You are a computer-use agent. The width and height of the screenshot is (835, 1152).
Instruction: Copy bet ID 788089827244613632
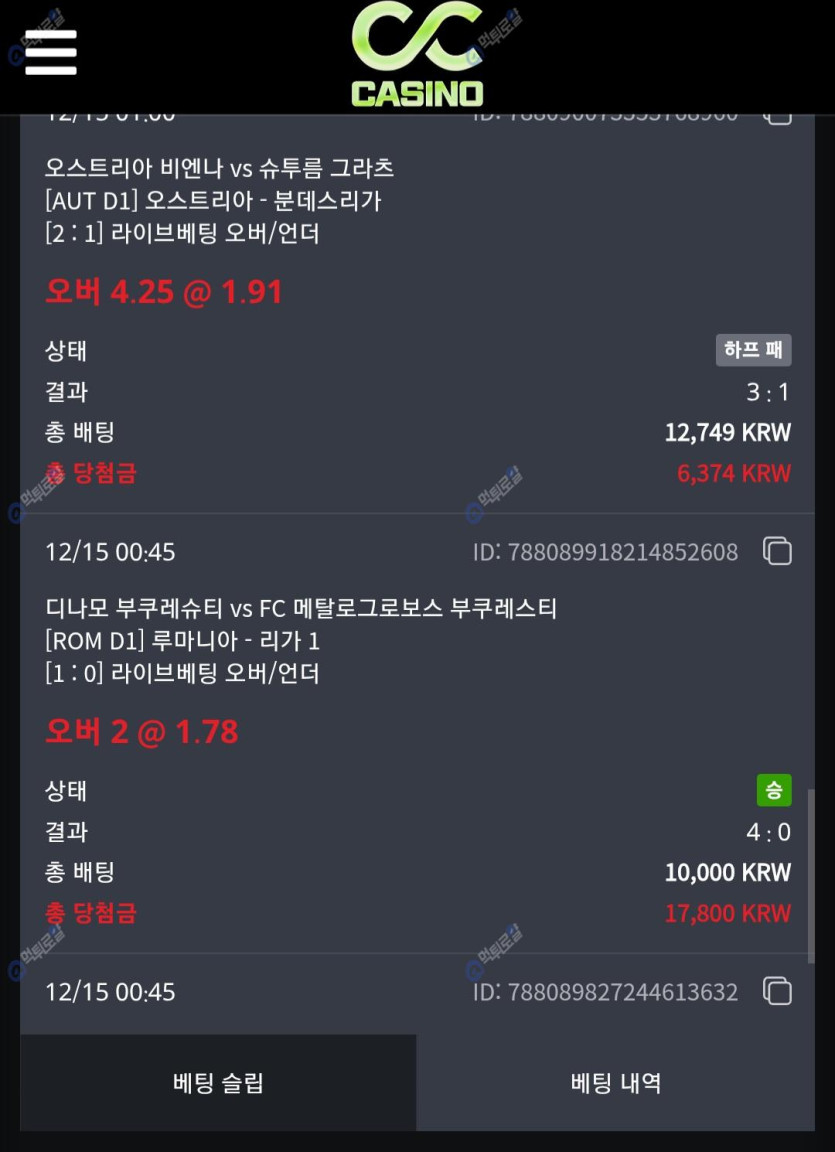pos(777,991)
